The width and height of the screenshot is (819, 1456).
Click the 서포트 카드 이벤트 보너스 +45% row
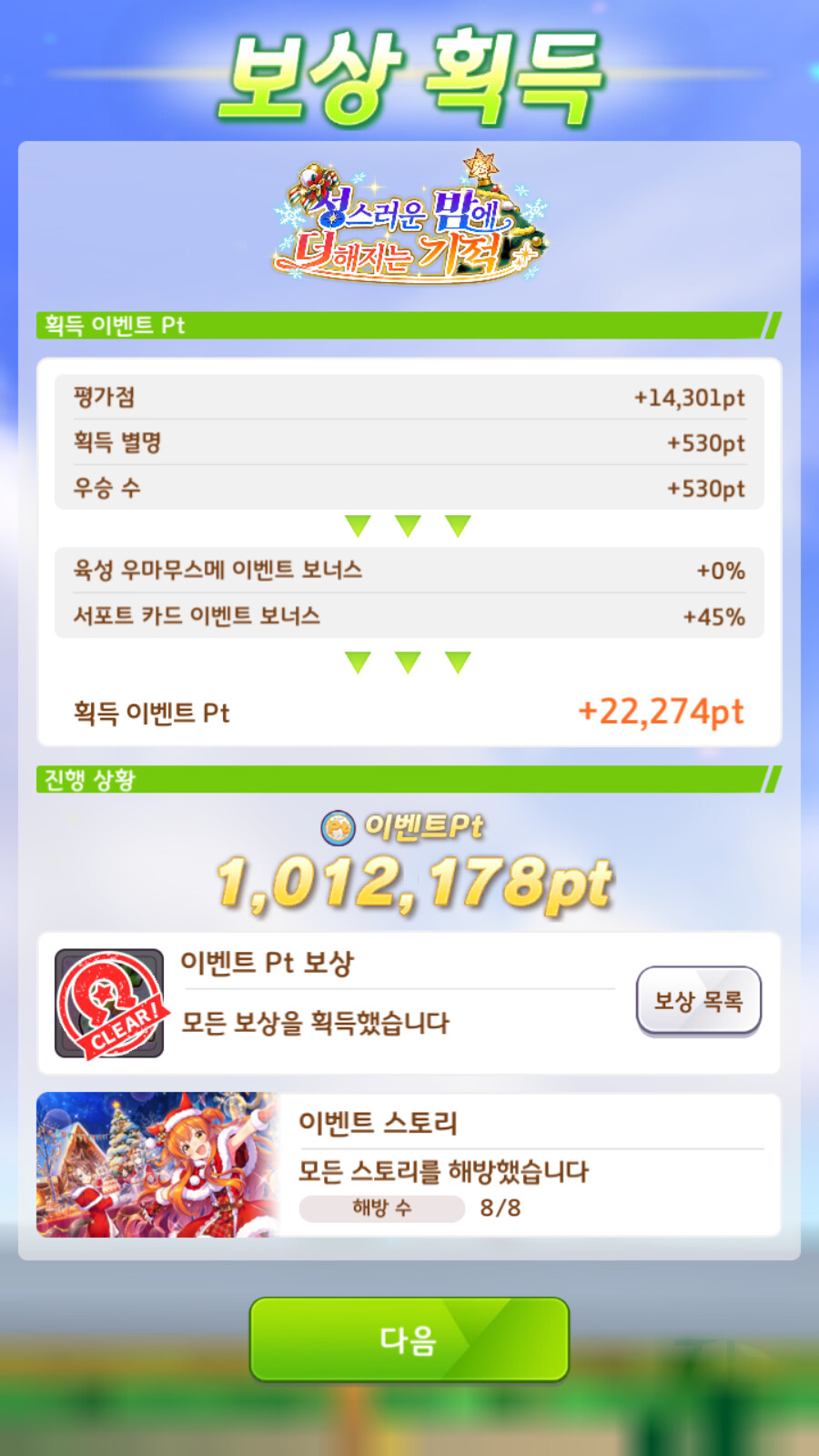point(407,615)
